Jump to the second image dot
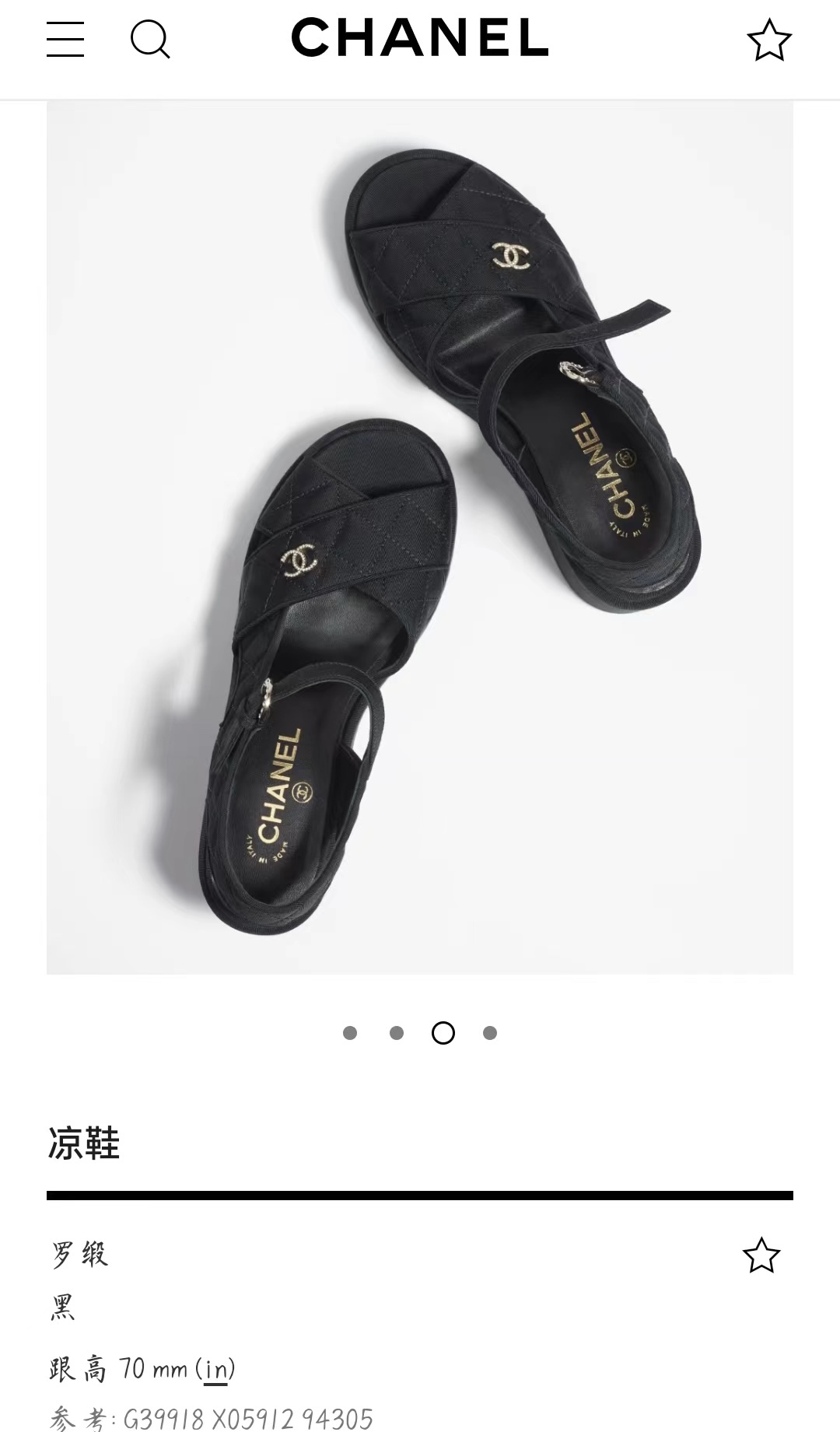This screenshot has width=840, height=1432. click(x=397, y=1033)
